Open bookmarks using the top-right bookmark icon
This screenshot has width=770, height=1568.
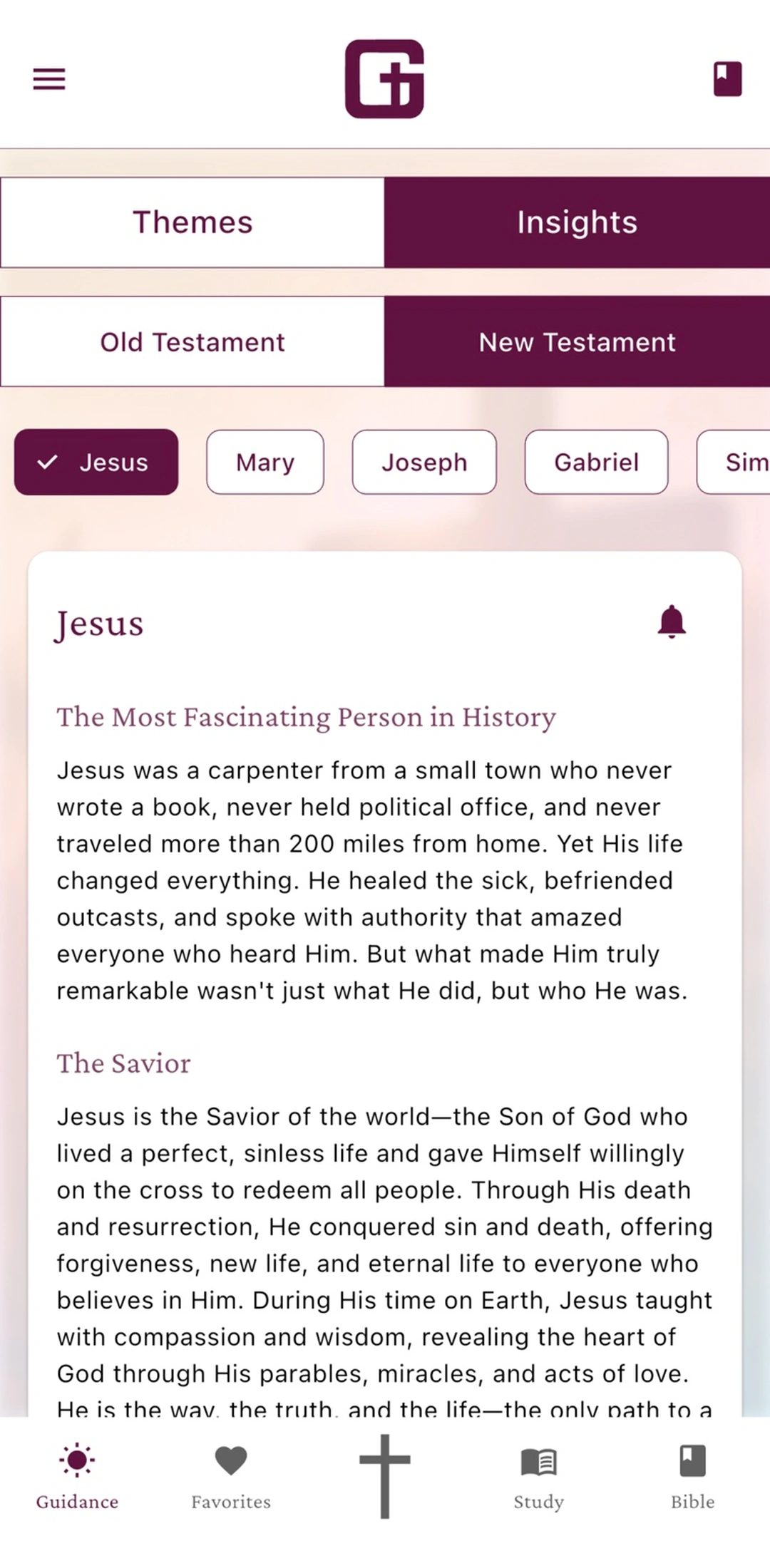point(727,78)
